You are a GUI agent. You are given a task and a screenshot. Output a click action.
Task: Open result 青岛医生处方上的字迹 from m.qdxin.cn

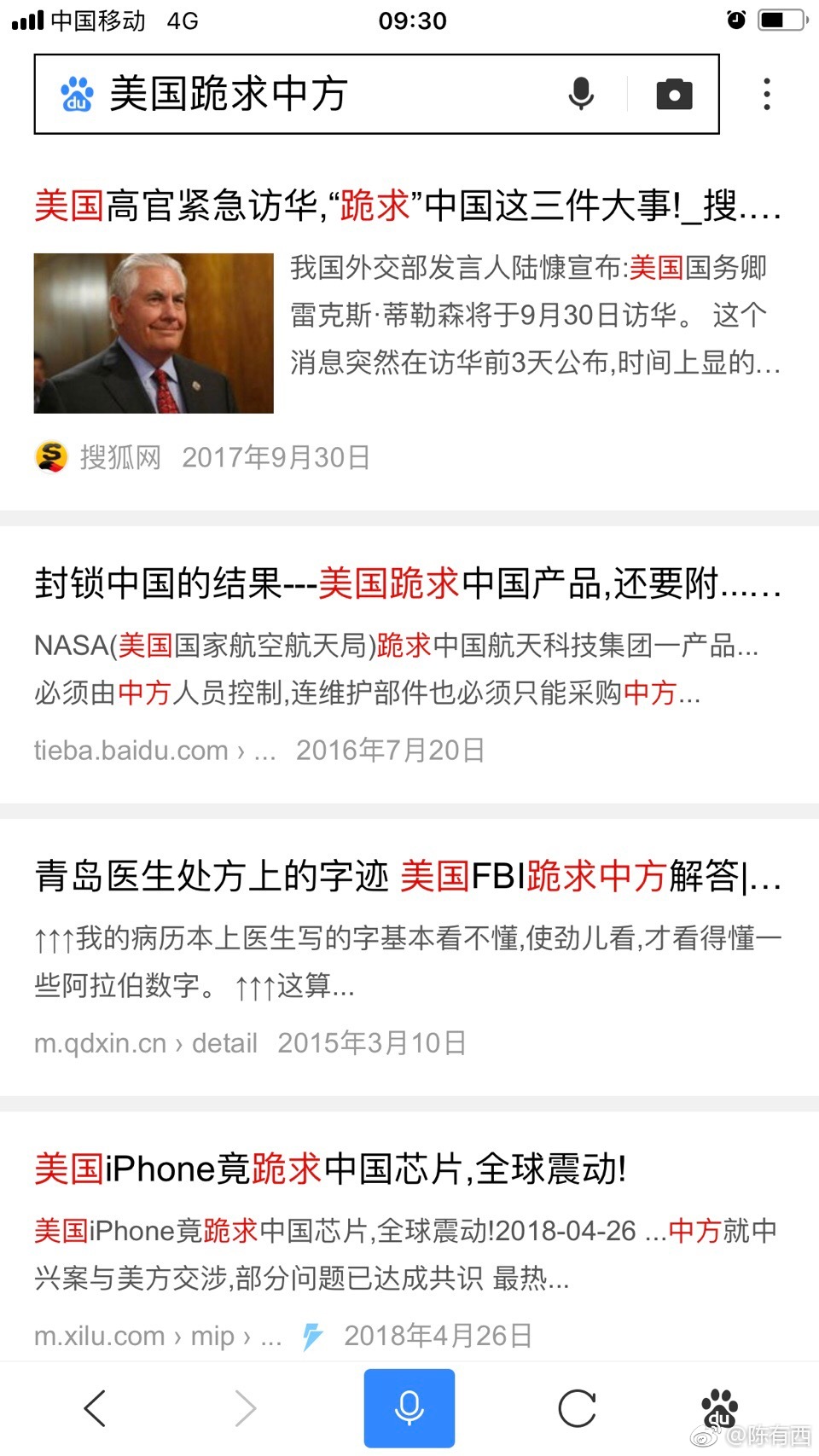[x=408, y=876]
